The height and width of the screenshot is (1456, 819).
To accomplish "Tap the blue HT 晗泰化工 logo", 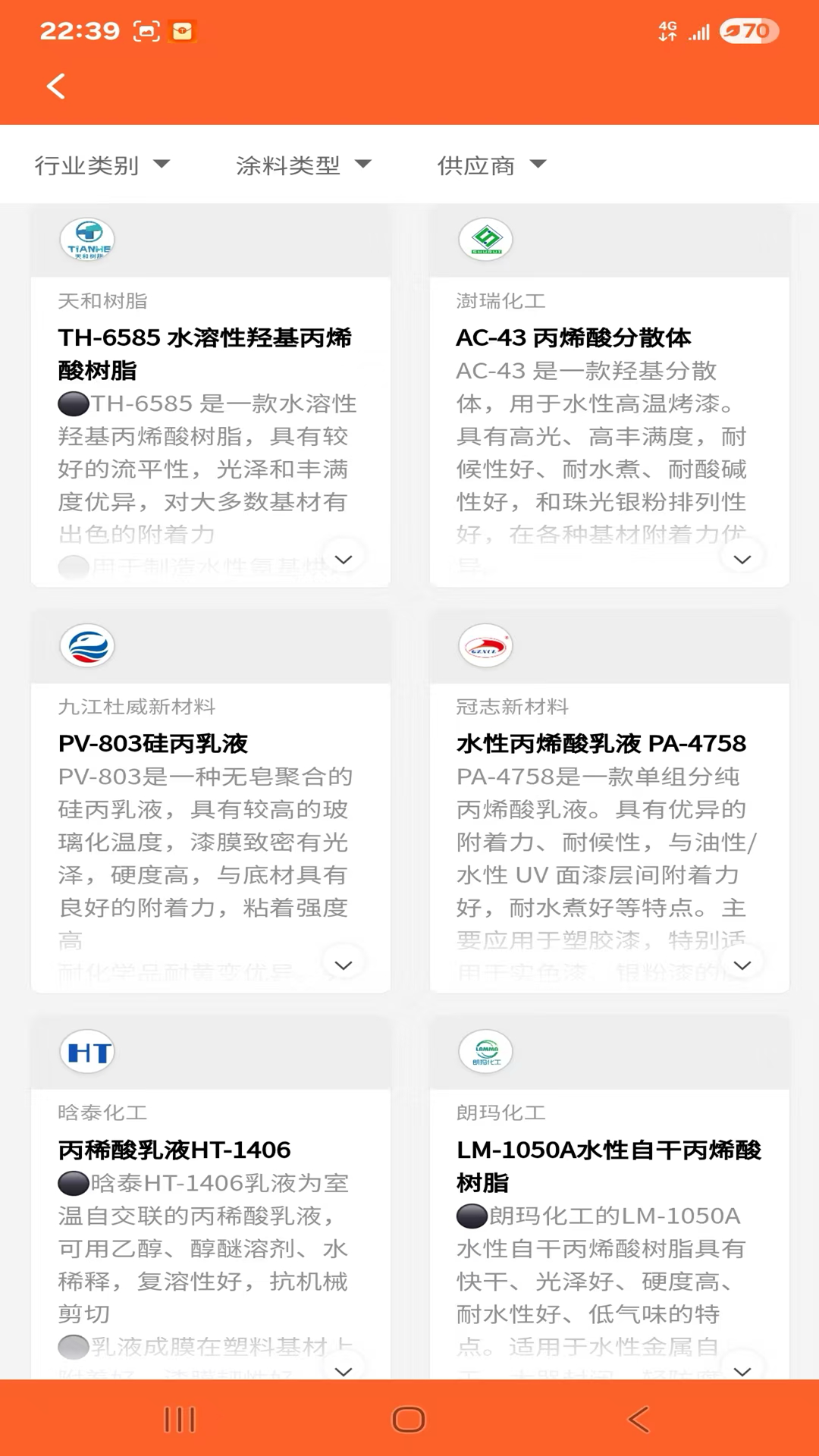I will click(89, 1052).
